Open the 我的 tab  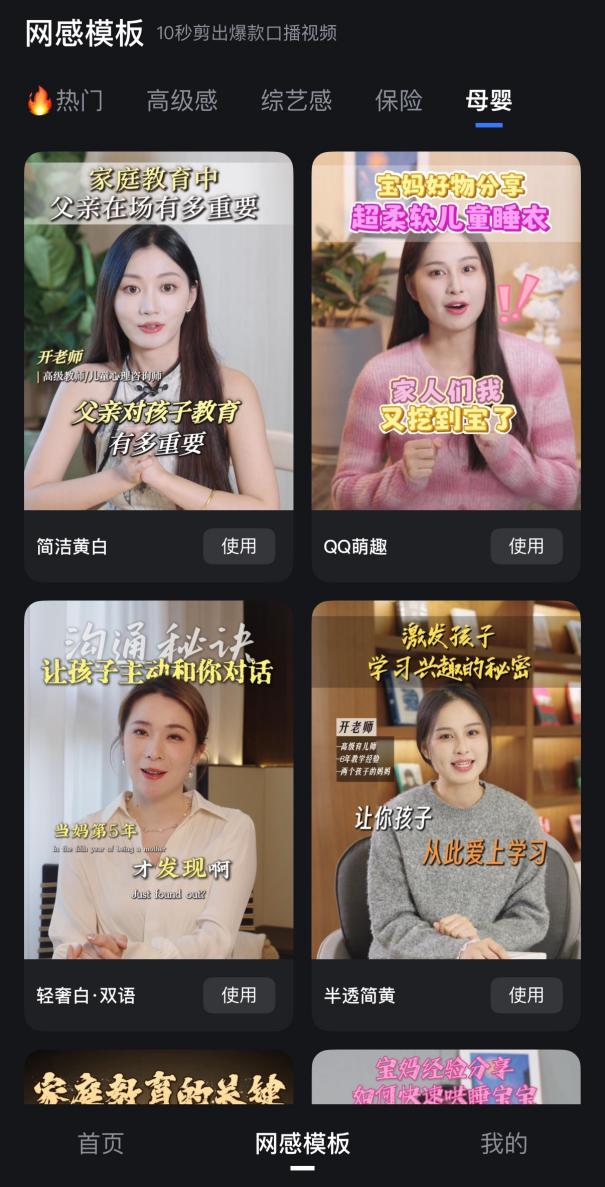point(503,1144)
